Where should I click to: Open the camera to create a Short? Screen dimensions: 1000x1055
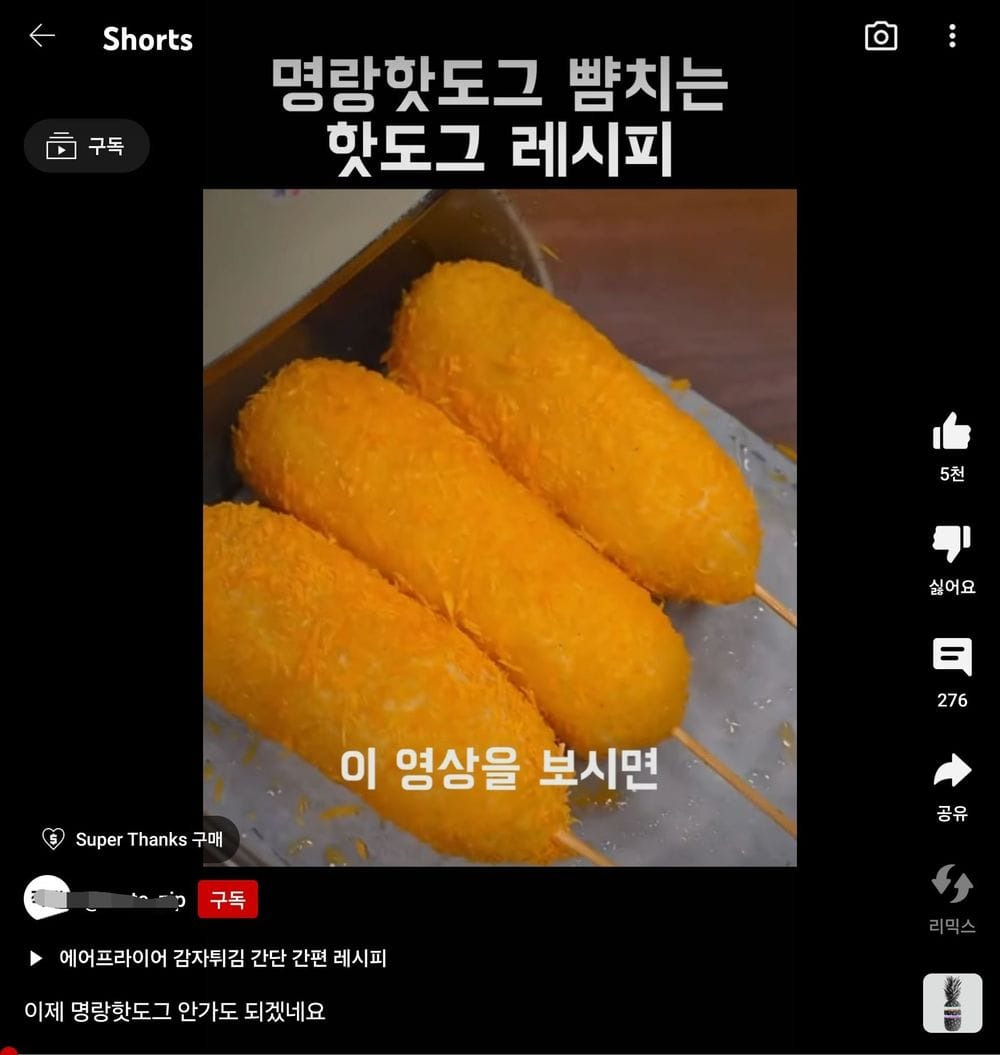(x=881, y=37)
